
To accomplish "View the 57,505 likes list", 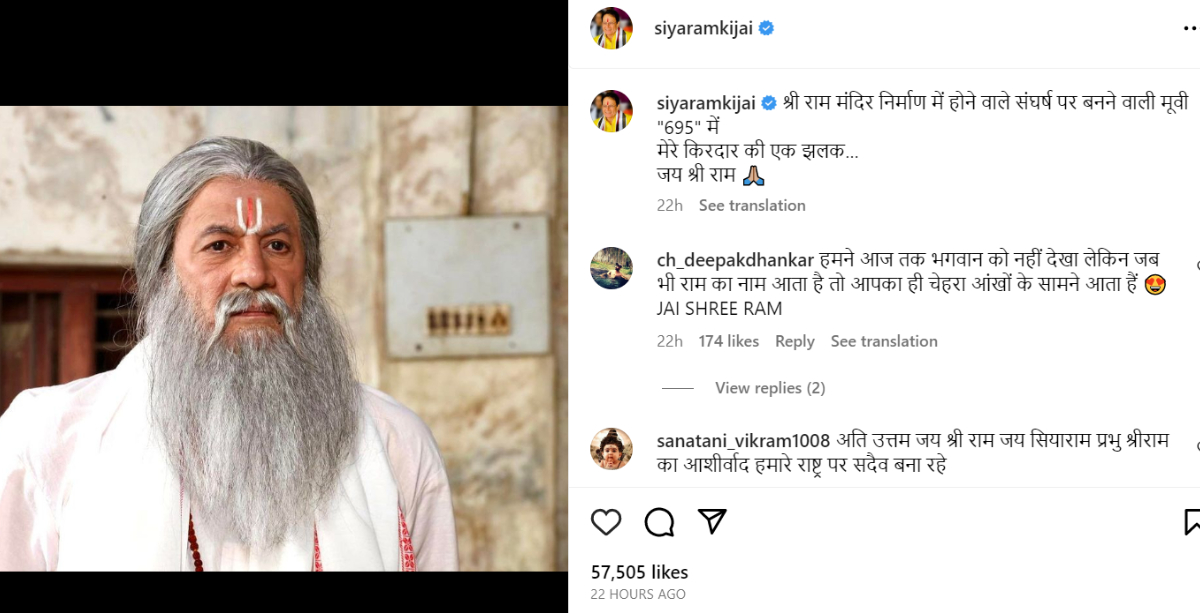I will [x=639, y=572].
